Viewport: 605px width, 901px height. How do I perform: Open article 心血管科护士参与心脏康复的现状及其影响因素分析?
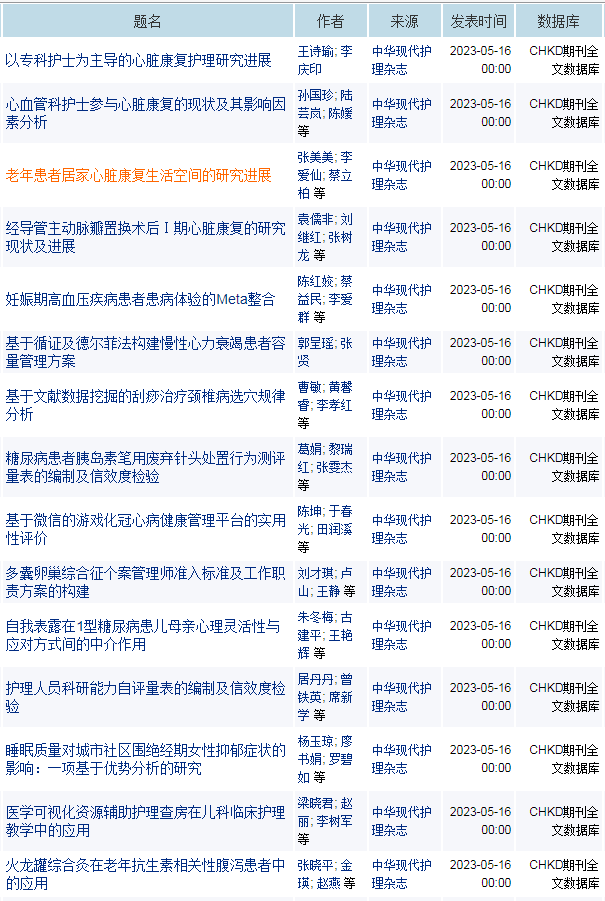(x=145, y=113)
